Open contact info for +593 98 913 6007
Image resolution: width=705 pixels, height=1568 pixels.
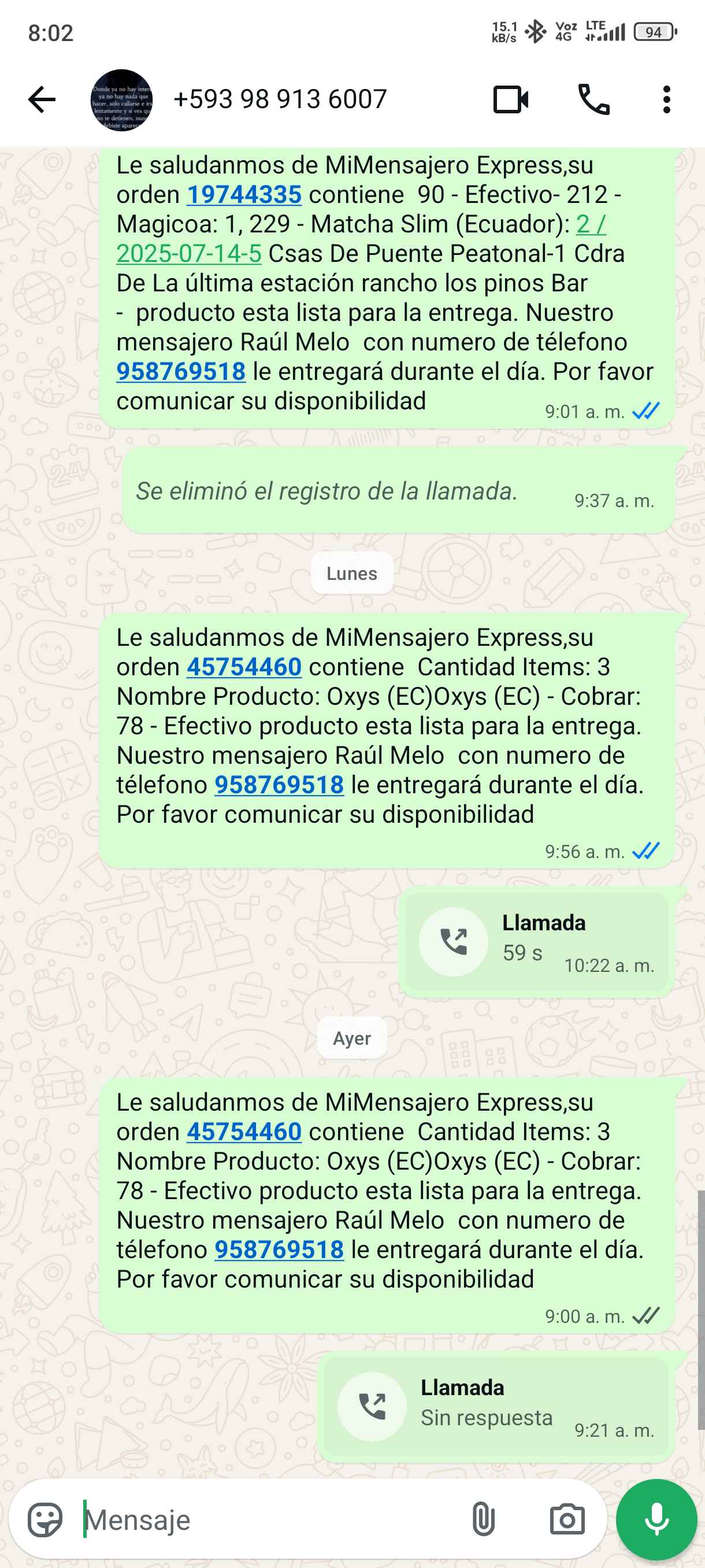280,99
